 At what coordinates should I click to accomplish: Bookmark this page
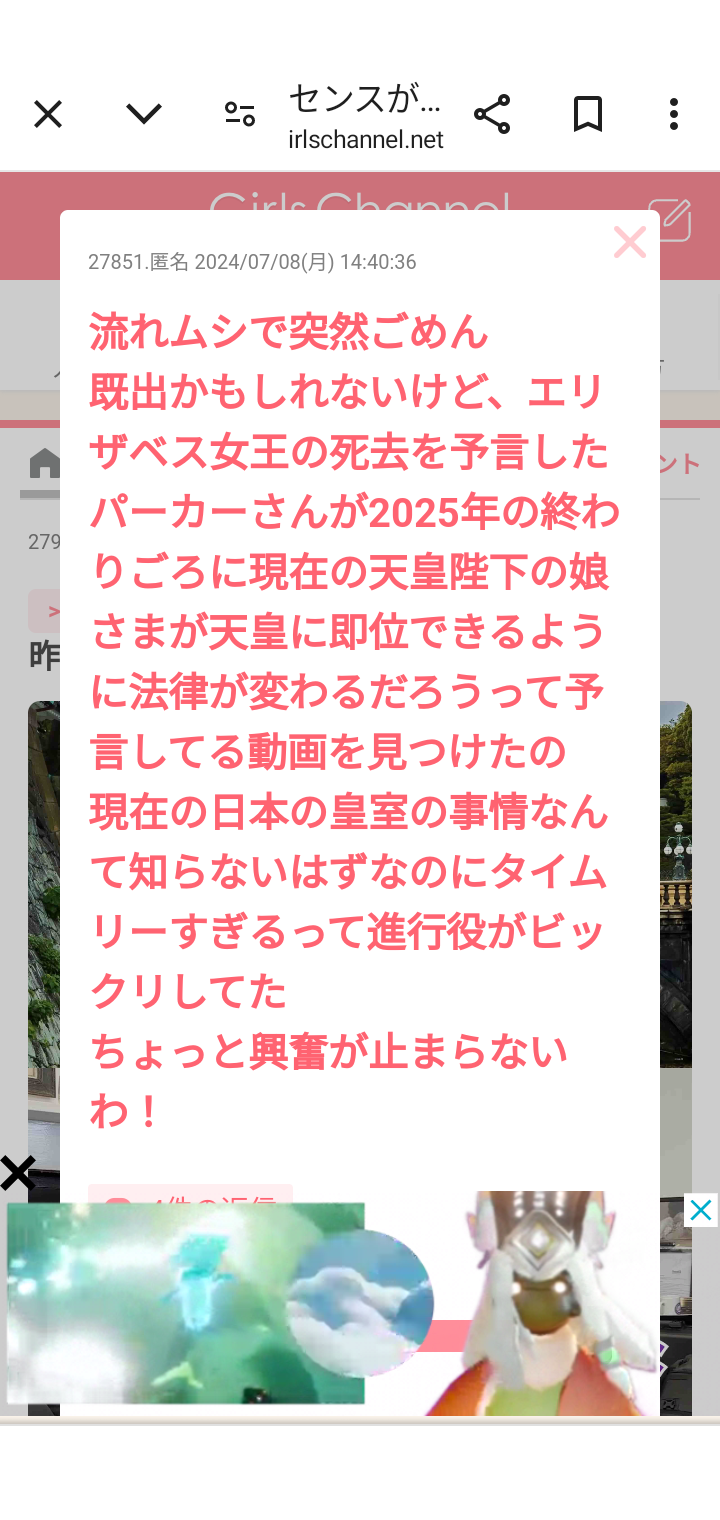coord(588,115)
